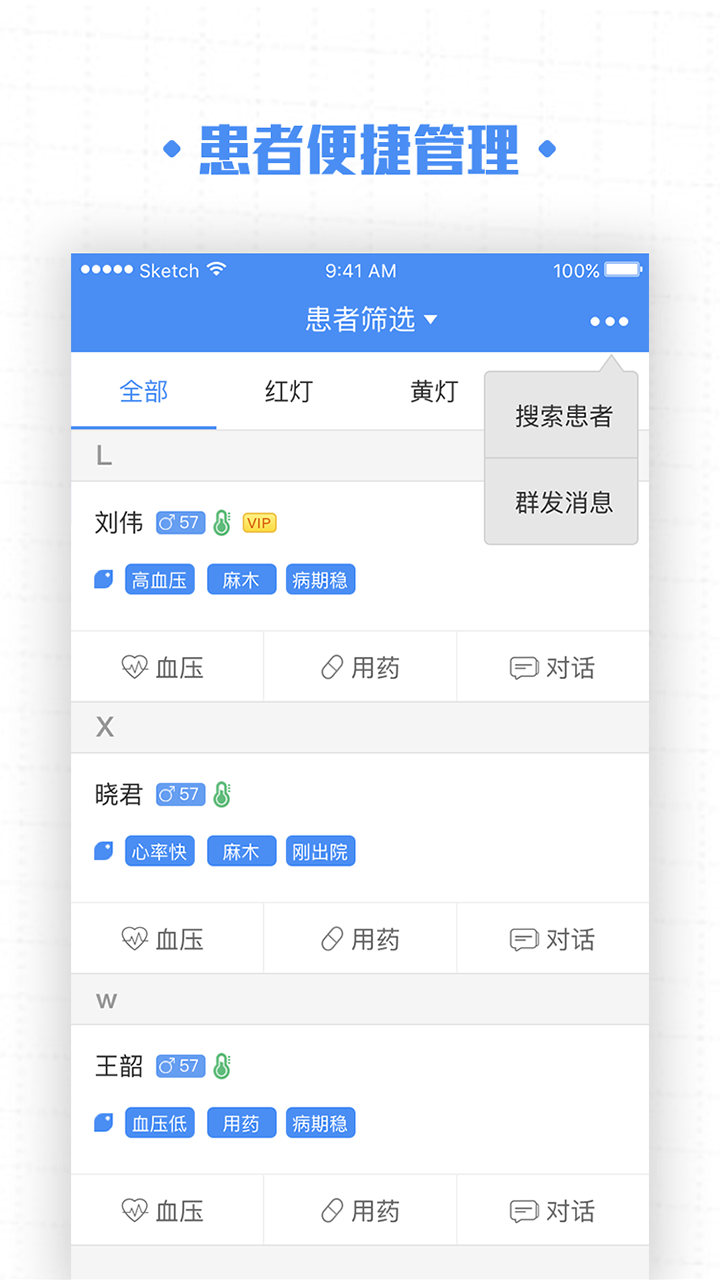This screenshot has height=1280, width=720.
Task: Click the heart icon on 晓君's 血压 button
Action: point(137,938)
